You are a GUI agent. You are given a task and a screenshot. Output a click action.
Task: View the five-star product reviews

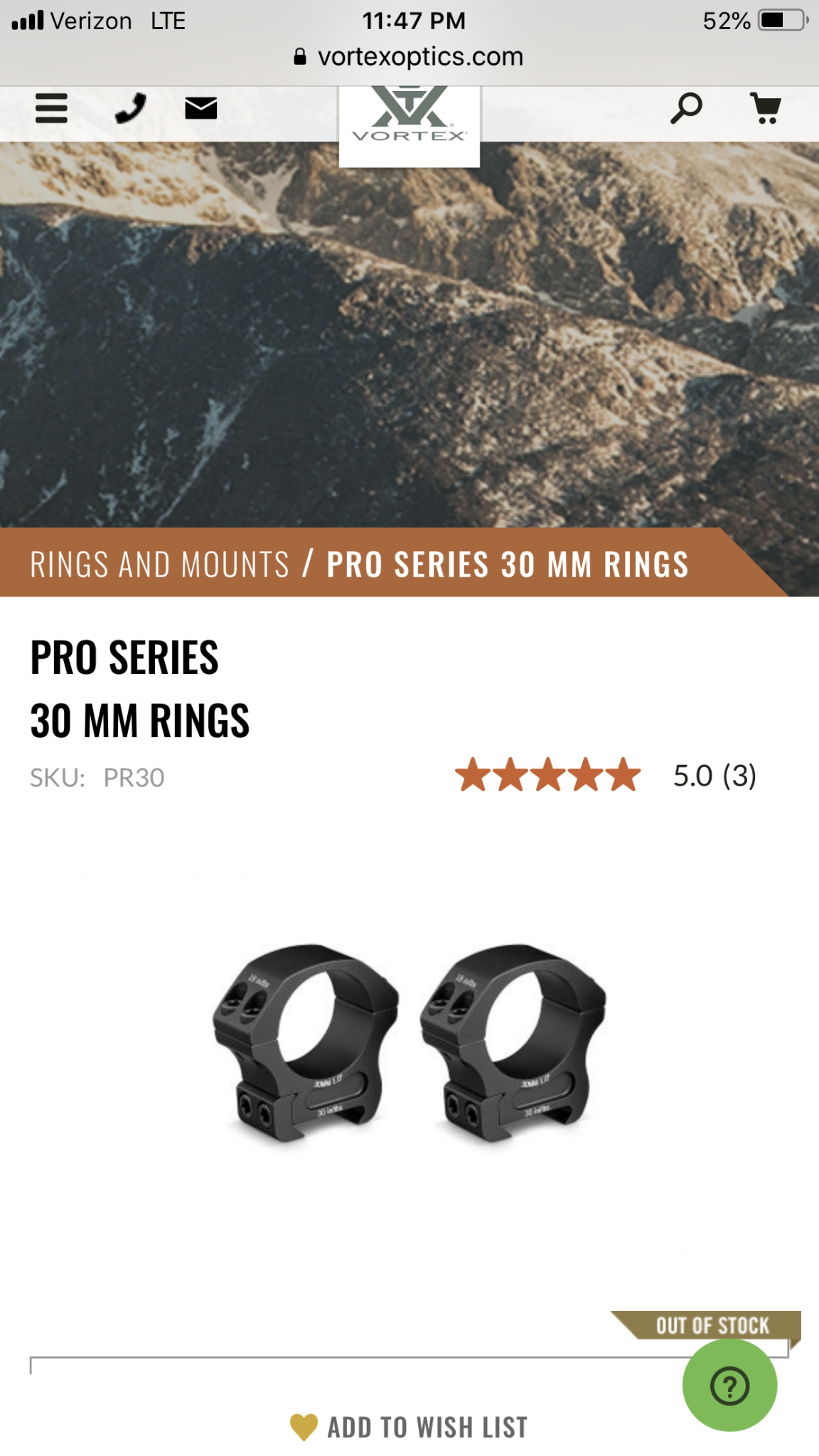606,776
